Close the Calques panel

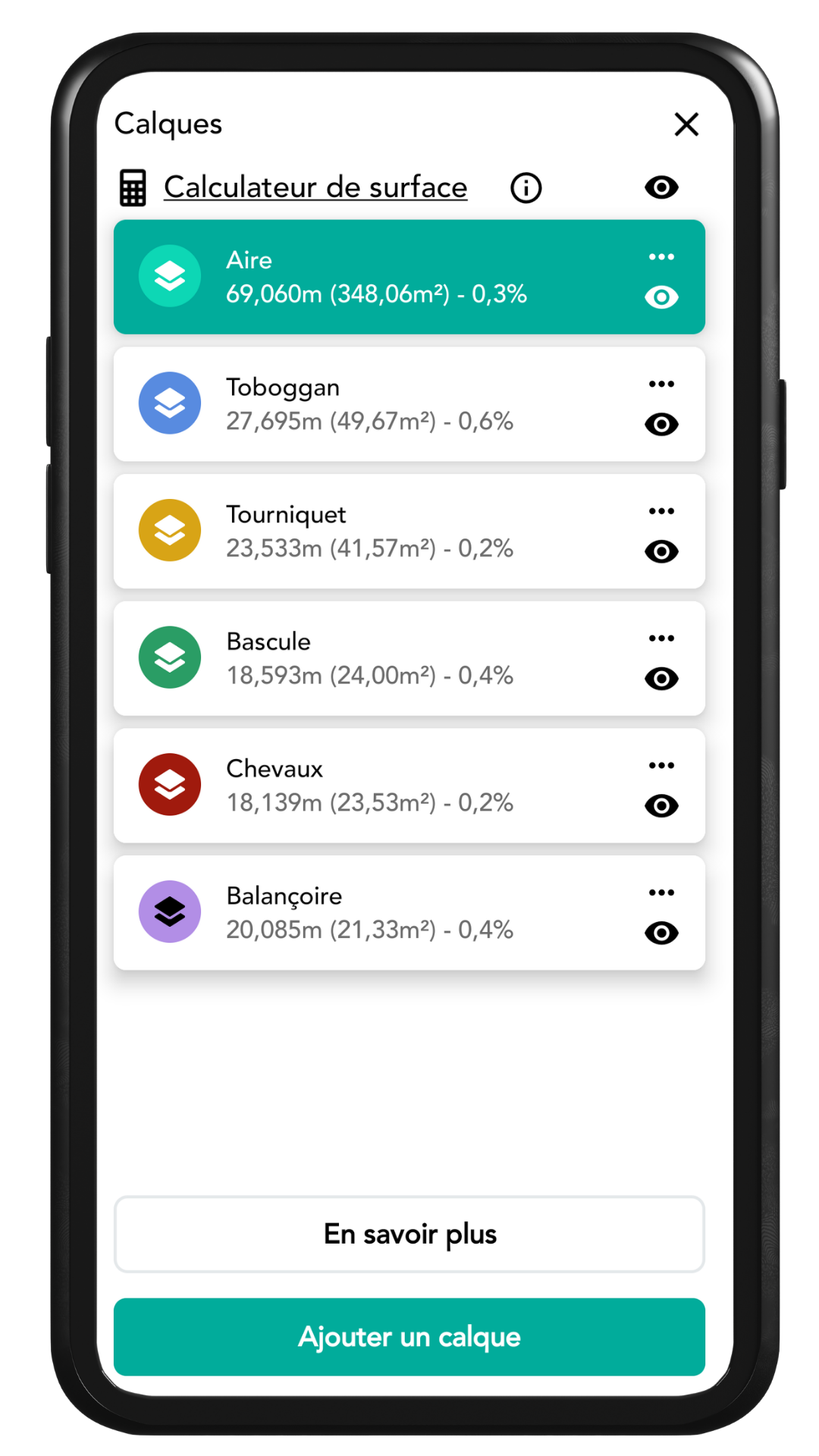click(686, 124)
